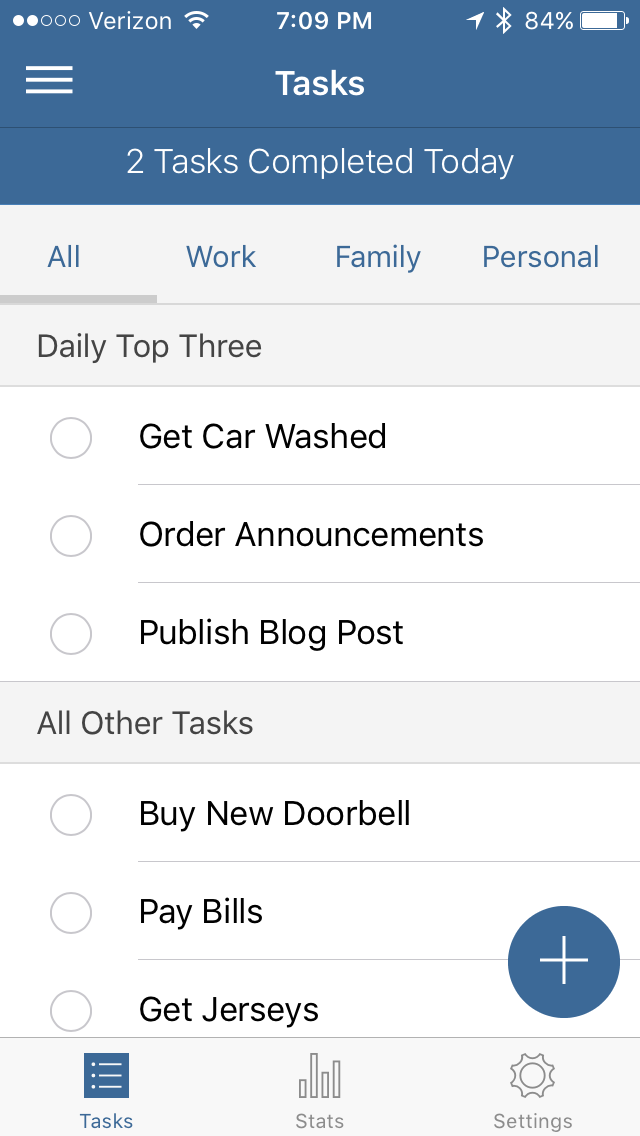Viewport: 640px width, 1136px height.
Task: Select the Personal category tab
Action: 540,257
